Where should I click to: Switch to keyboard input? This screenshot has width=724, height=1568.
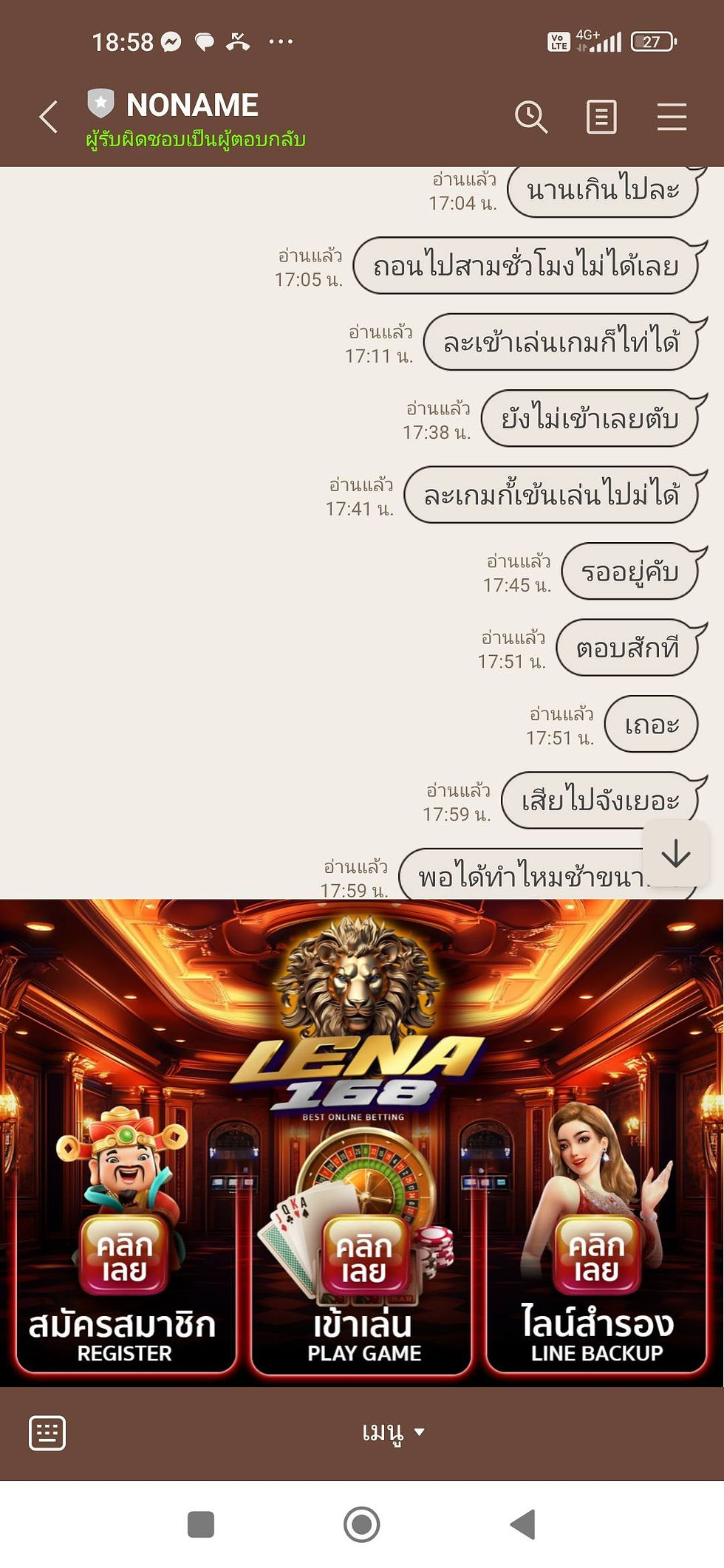tap(47, 1433)
